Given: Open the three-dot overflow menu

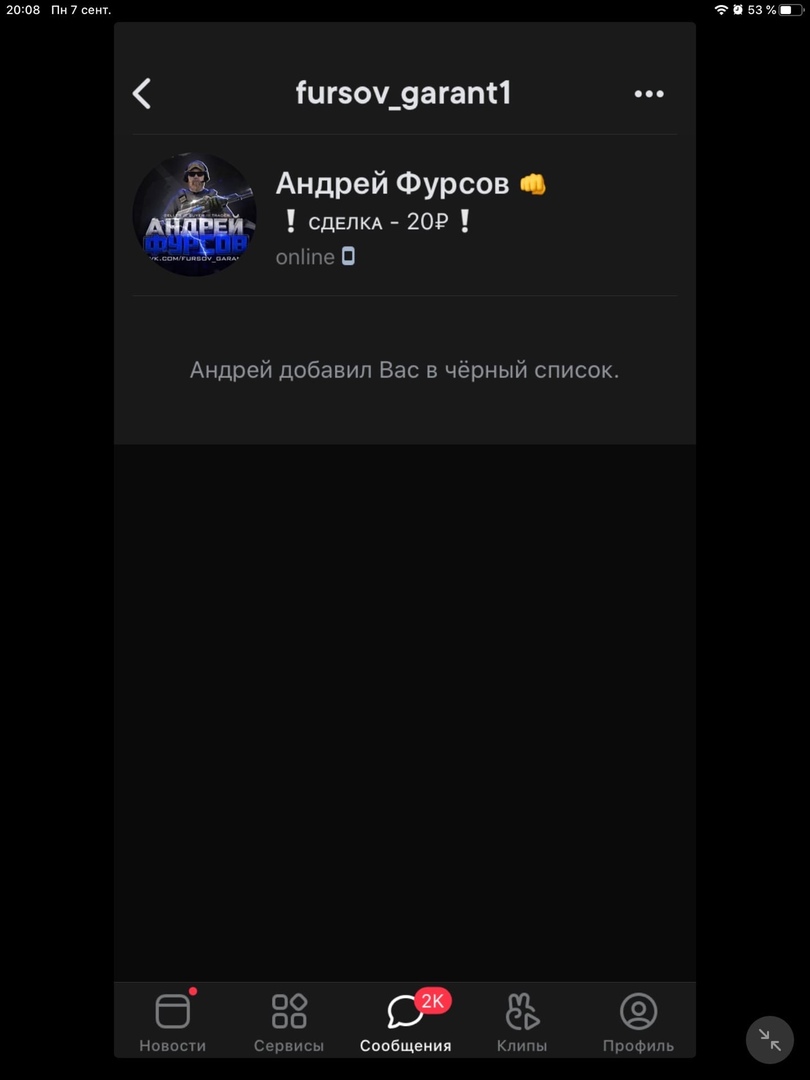Looking at the screenshot, I should click(x=649, y=94).
